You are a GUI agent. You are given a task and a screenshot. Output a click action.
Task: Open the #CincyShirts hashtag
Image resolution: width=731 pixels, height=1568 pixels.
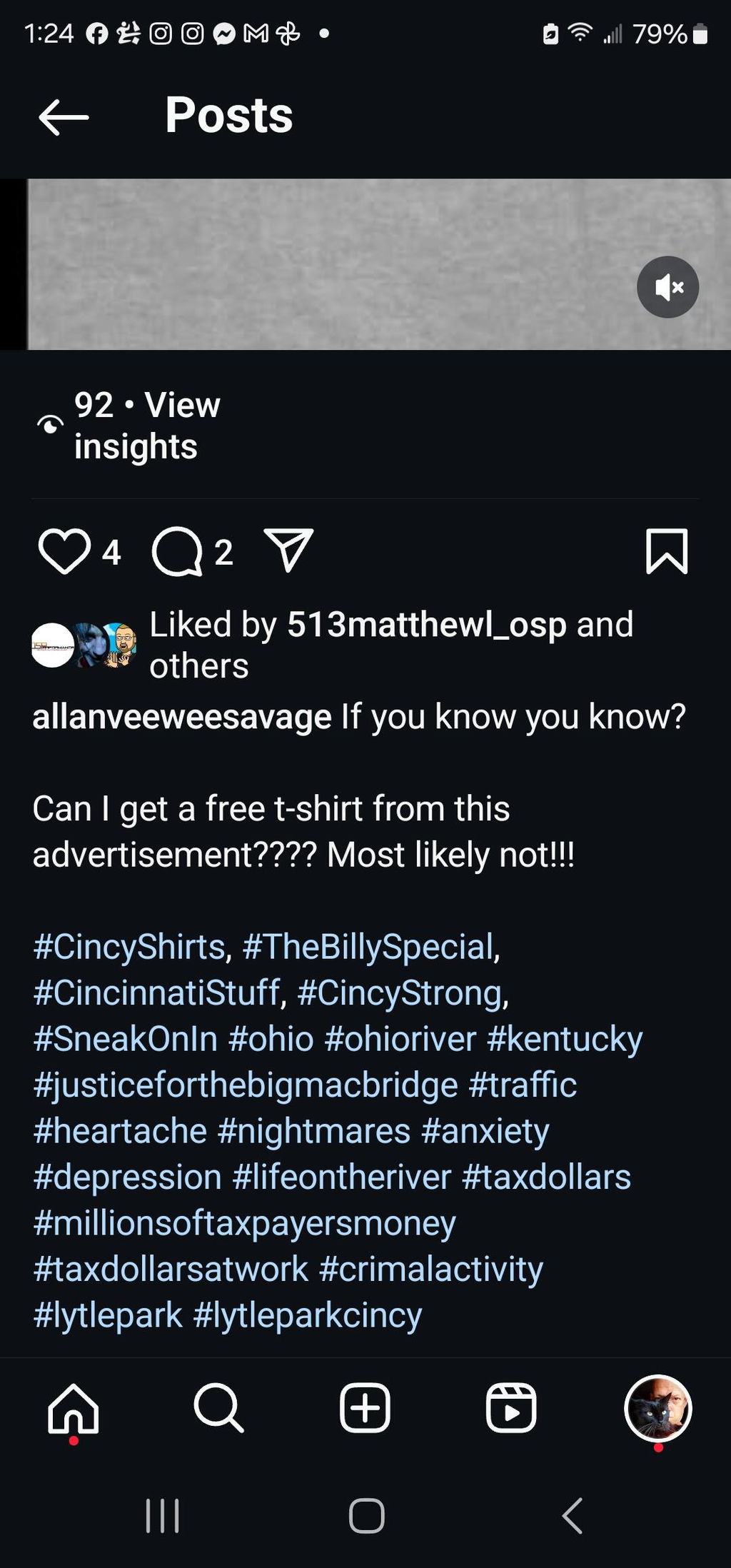pos(129,947)
